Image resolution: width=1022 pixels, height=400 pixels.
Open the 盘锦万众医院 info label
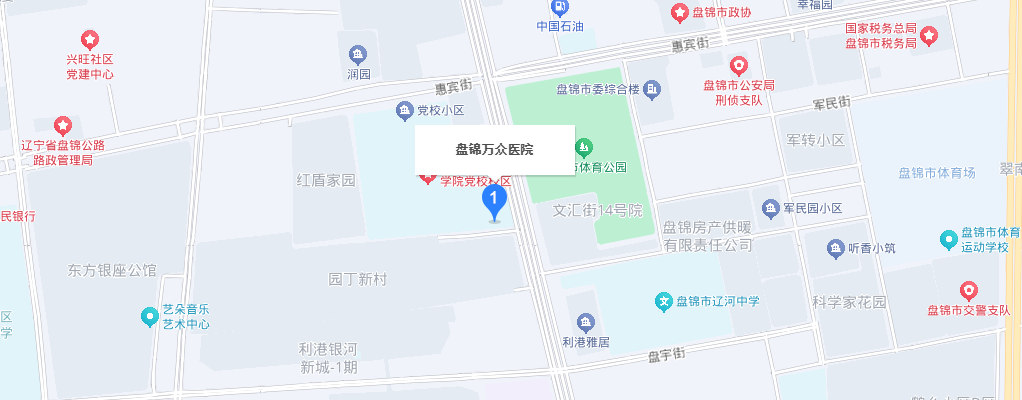(x=495, y=150)
